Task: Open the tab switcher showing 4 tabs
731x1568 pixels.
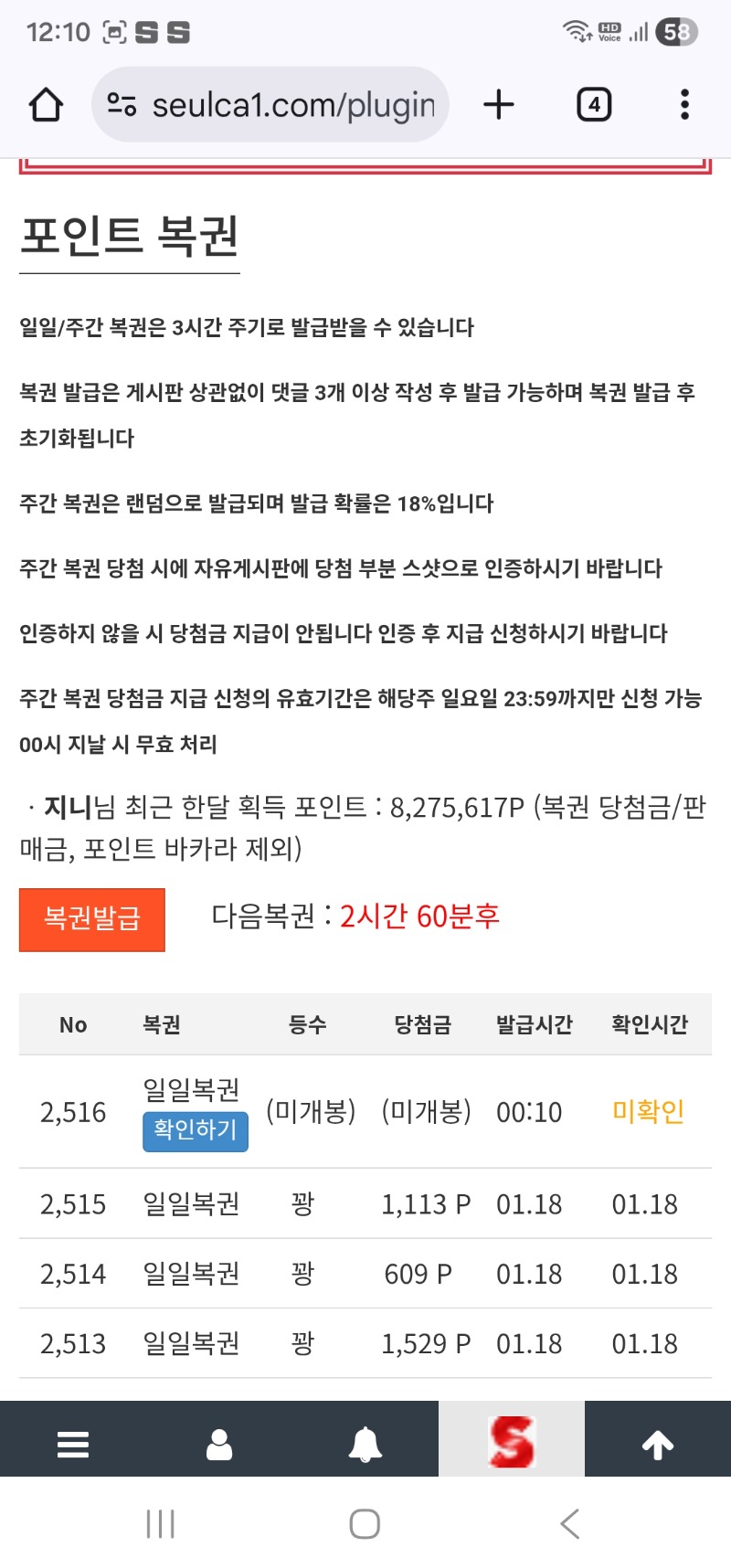Action: 594,105
